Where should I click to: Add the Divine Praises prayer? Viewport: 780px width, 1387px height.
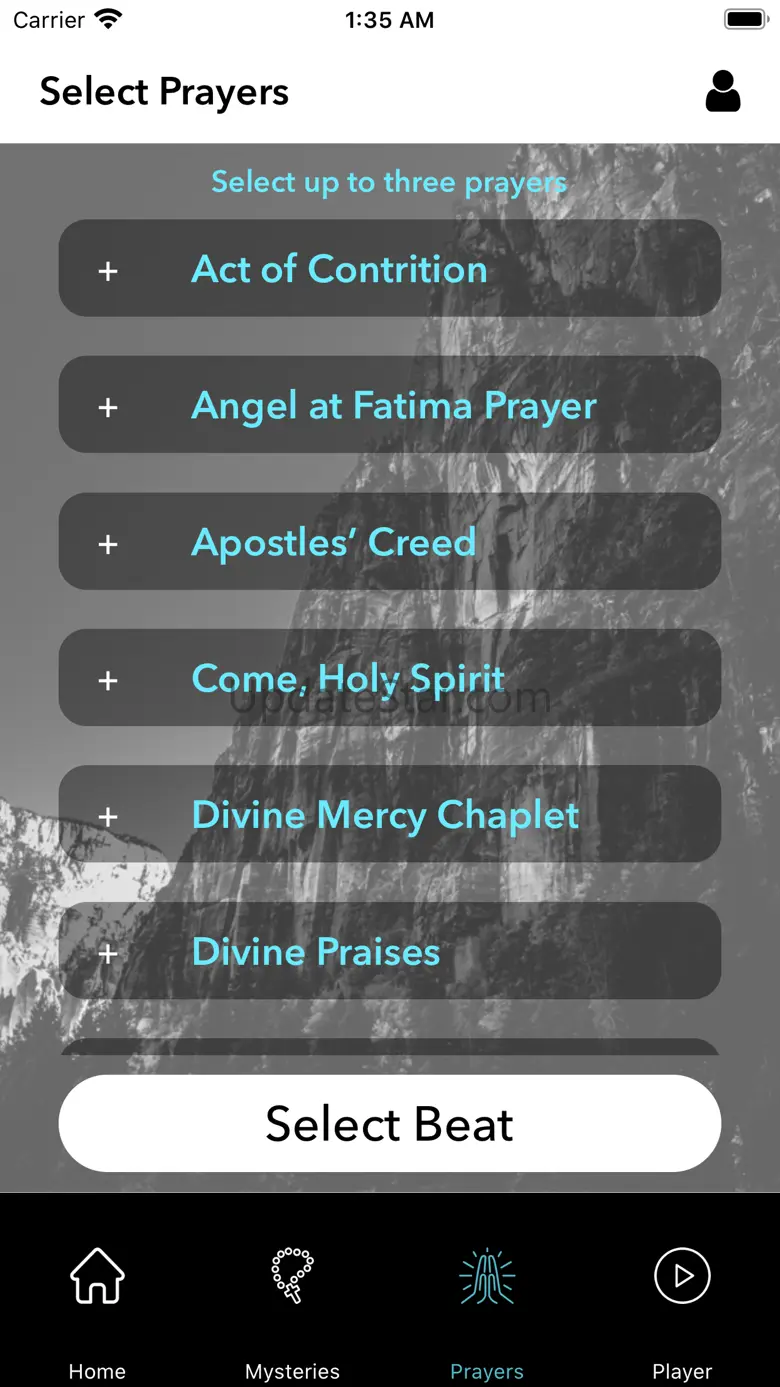[390, 951]
